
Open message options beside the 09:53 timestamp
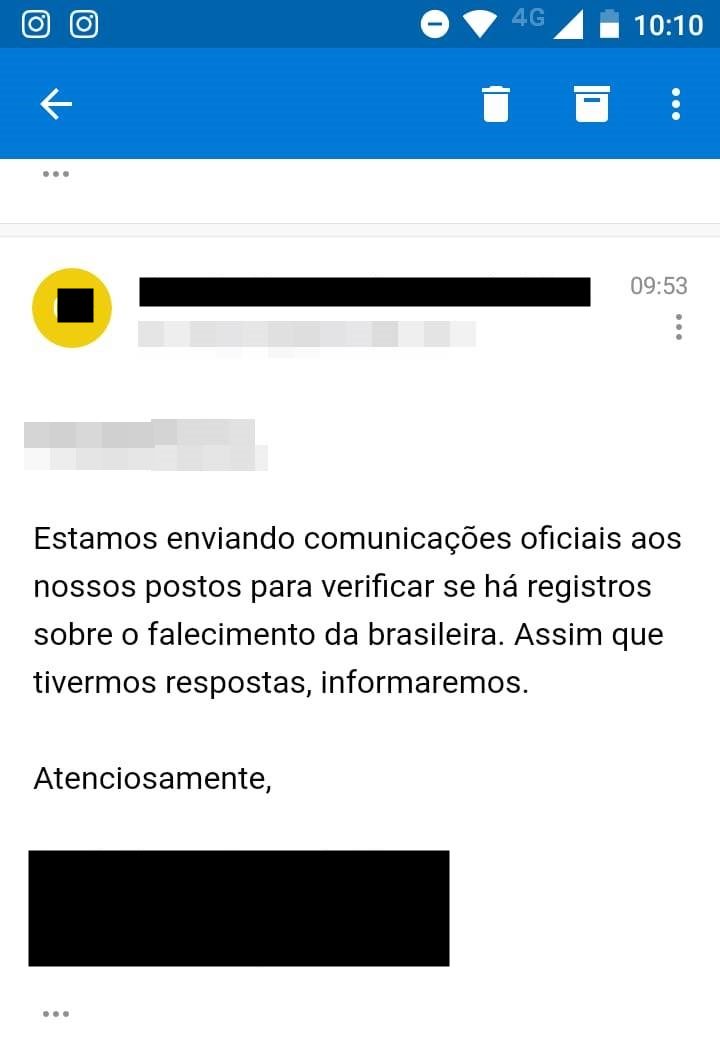pyautogui.click(x=679, y=327)
